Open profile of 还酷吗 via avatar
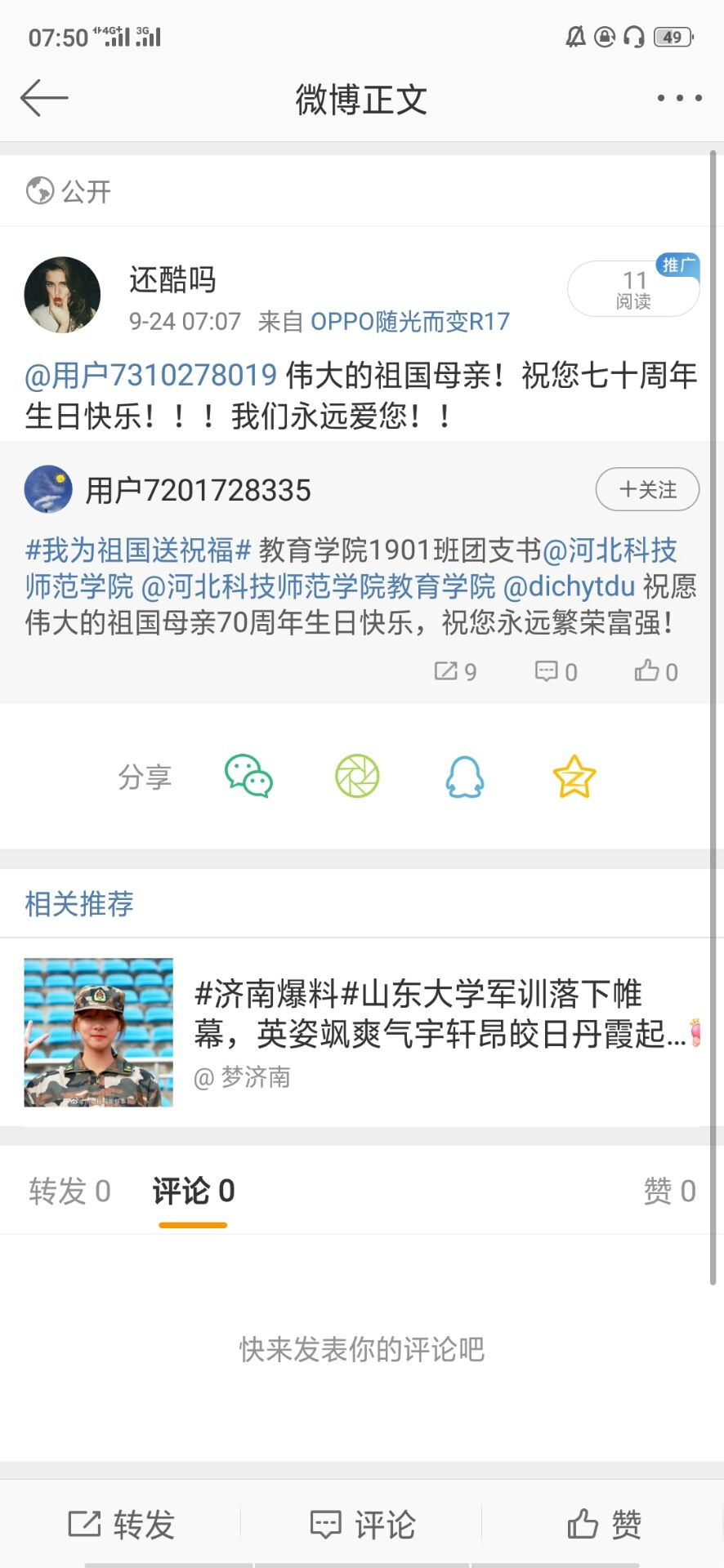724x1568 pixels. tap(62, 294)
